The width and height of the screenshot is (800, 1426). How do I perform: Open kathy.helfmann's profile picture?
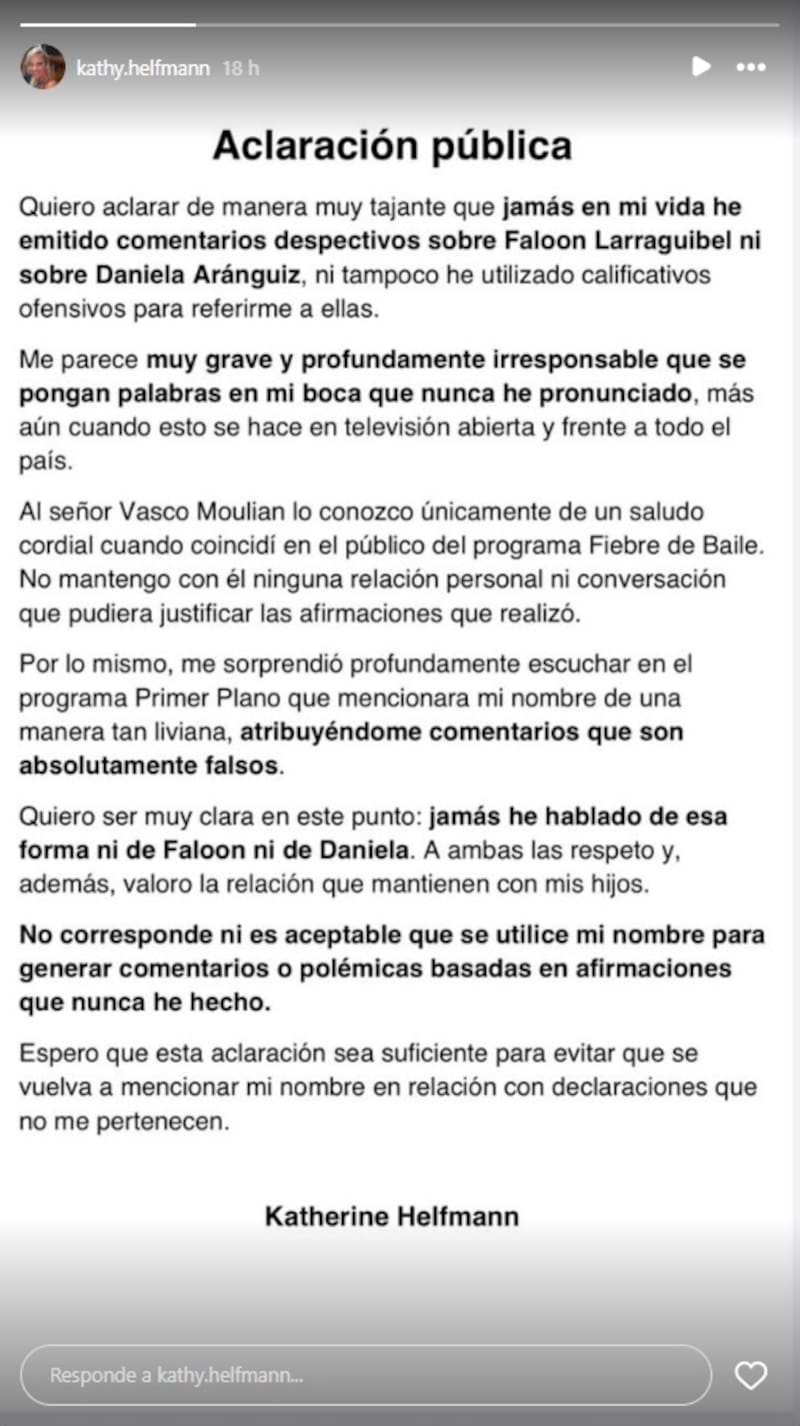42,67
